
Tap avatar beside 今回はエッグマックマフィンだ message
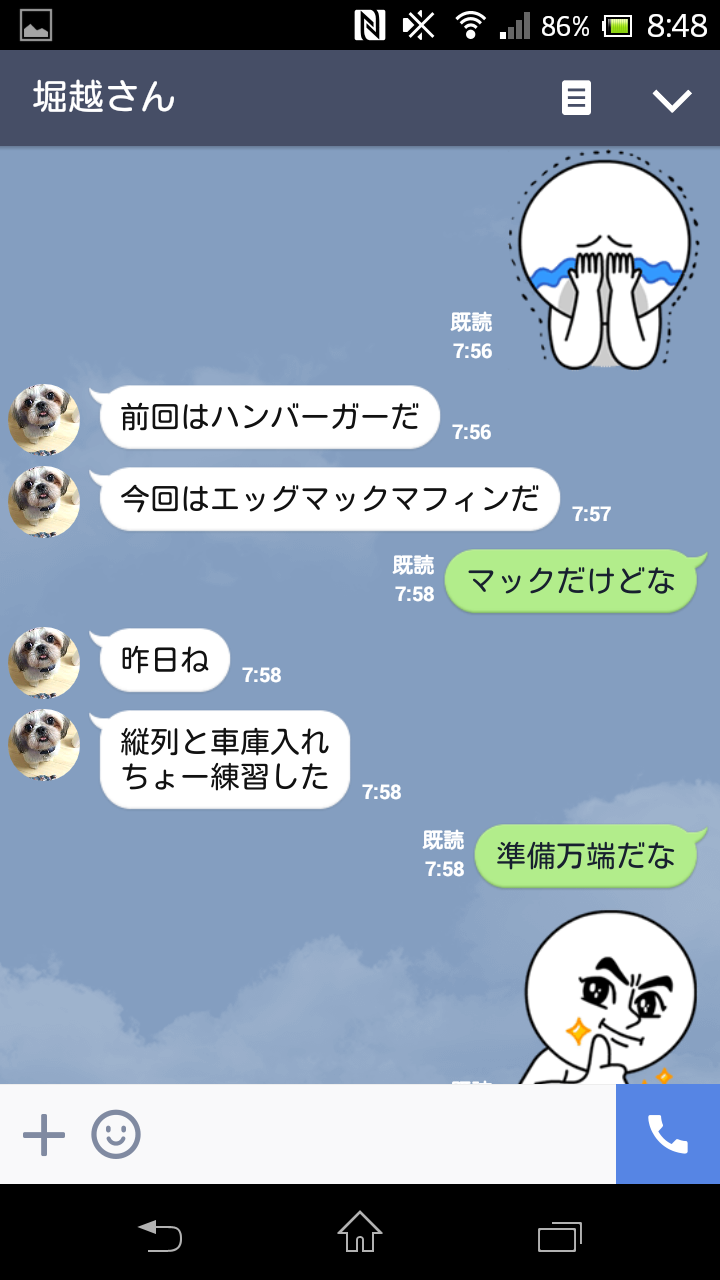tap(44, 501)
